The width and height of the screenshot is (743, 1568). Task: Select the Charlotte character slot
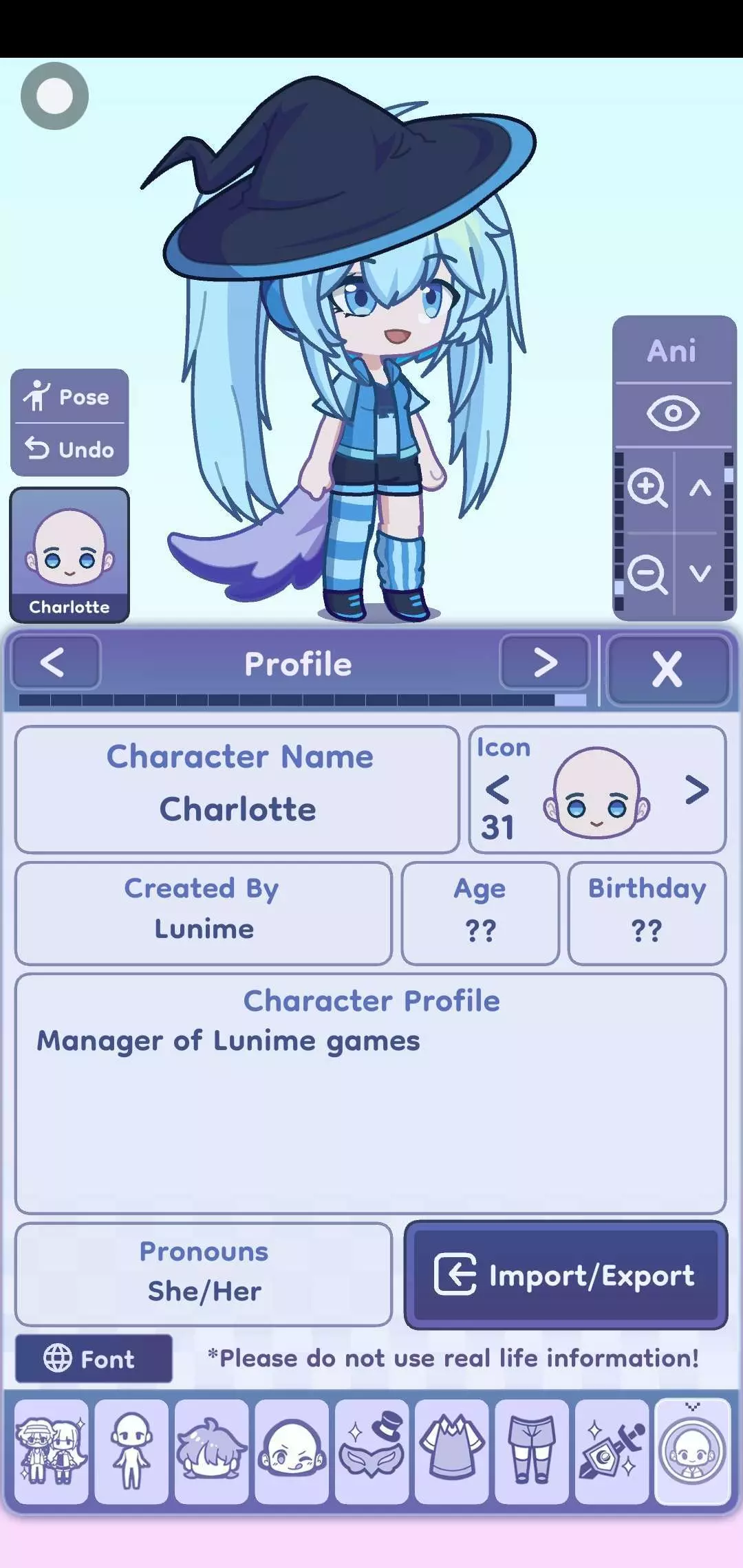69,555
